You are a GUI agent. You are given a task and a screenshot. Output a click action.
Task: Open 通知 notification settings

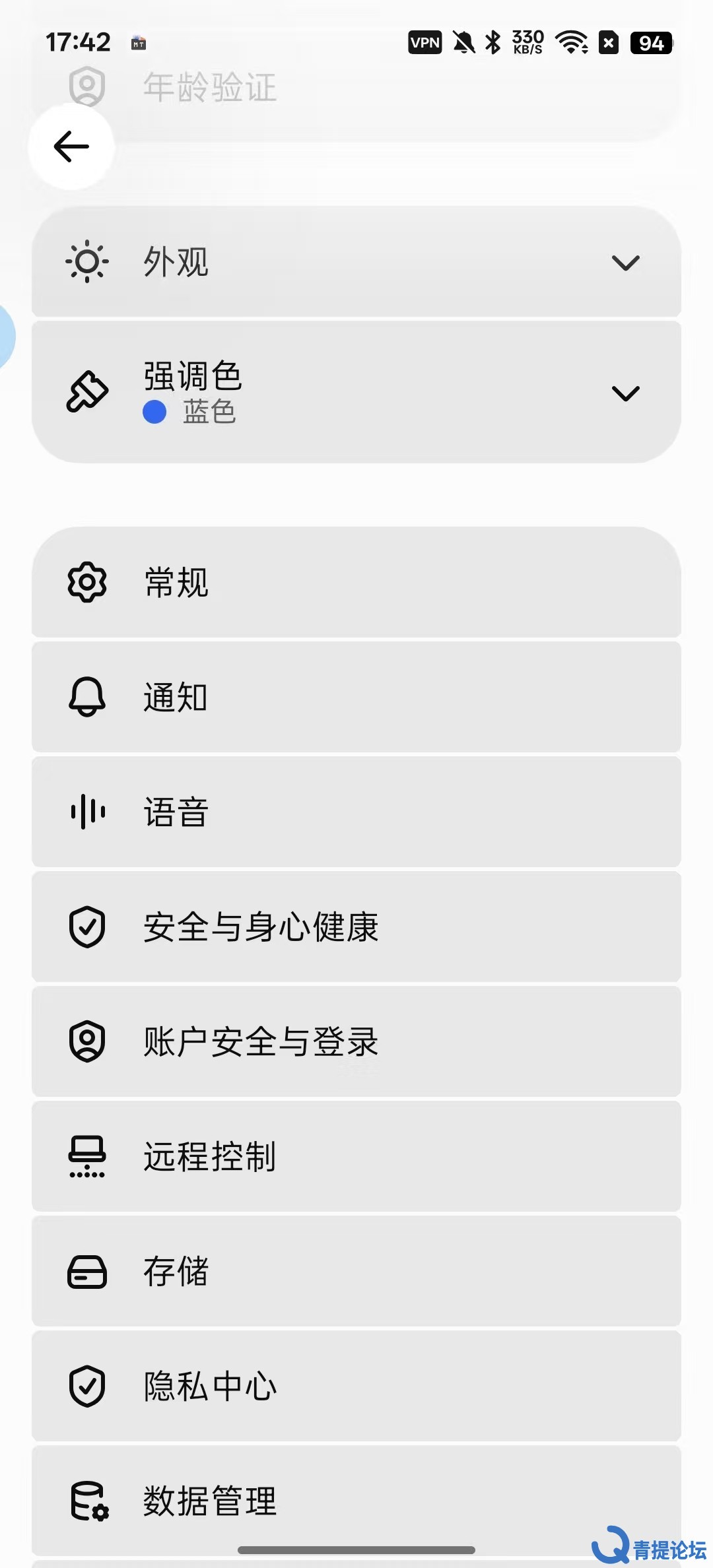click(356, 697)
